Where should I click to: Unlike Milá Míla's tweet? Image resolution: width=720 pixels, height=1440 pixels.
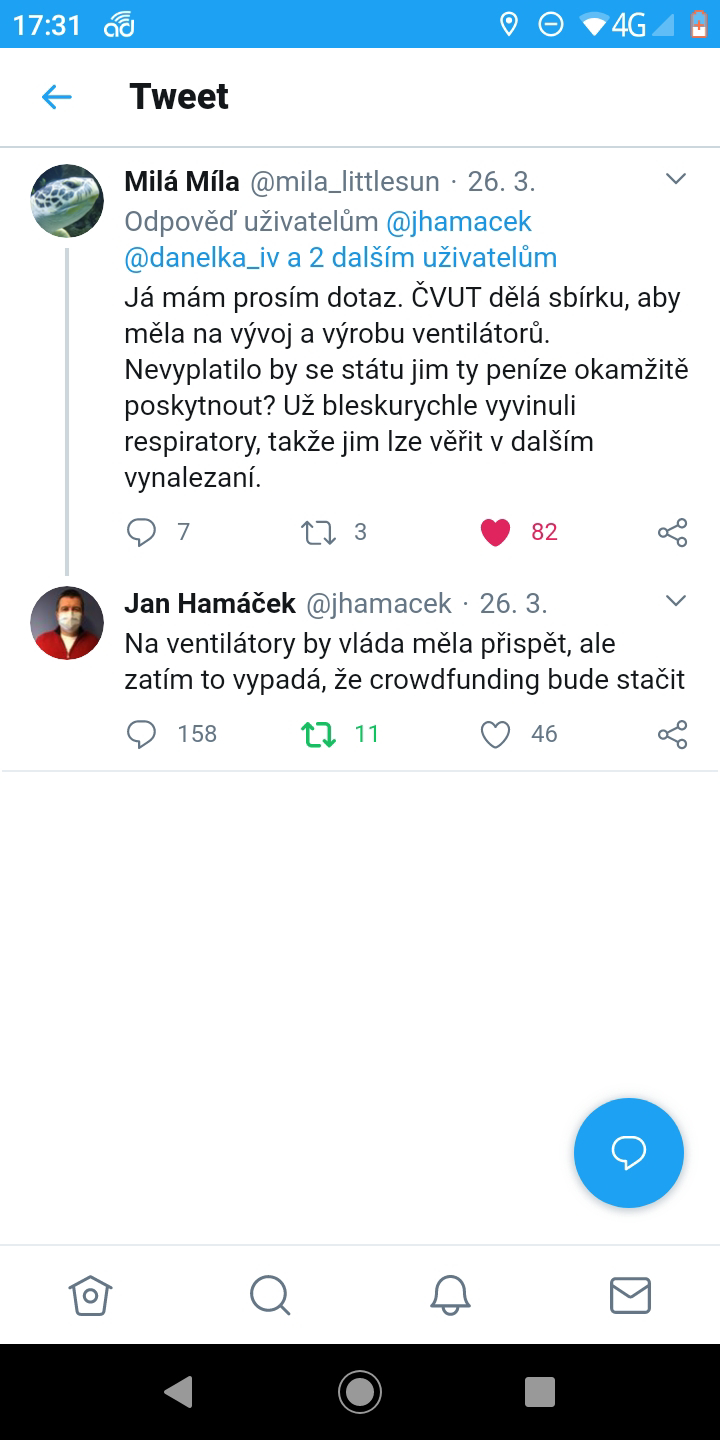(496, 532)
